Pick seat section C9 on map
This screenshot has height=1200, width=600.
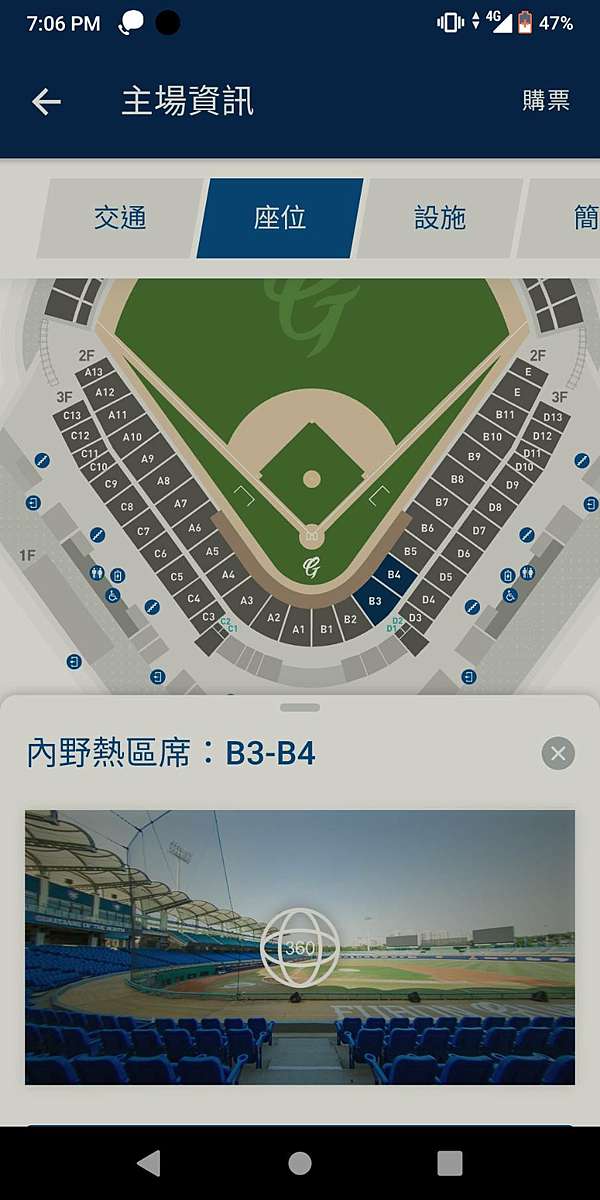111,484
